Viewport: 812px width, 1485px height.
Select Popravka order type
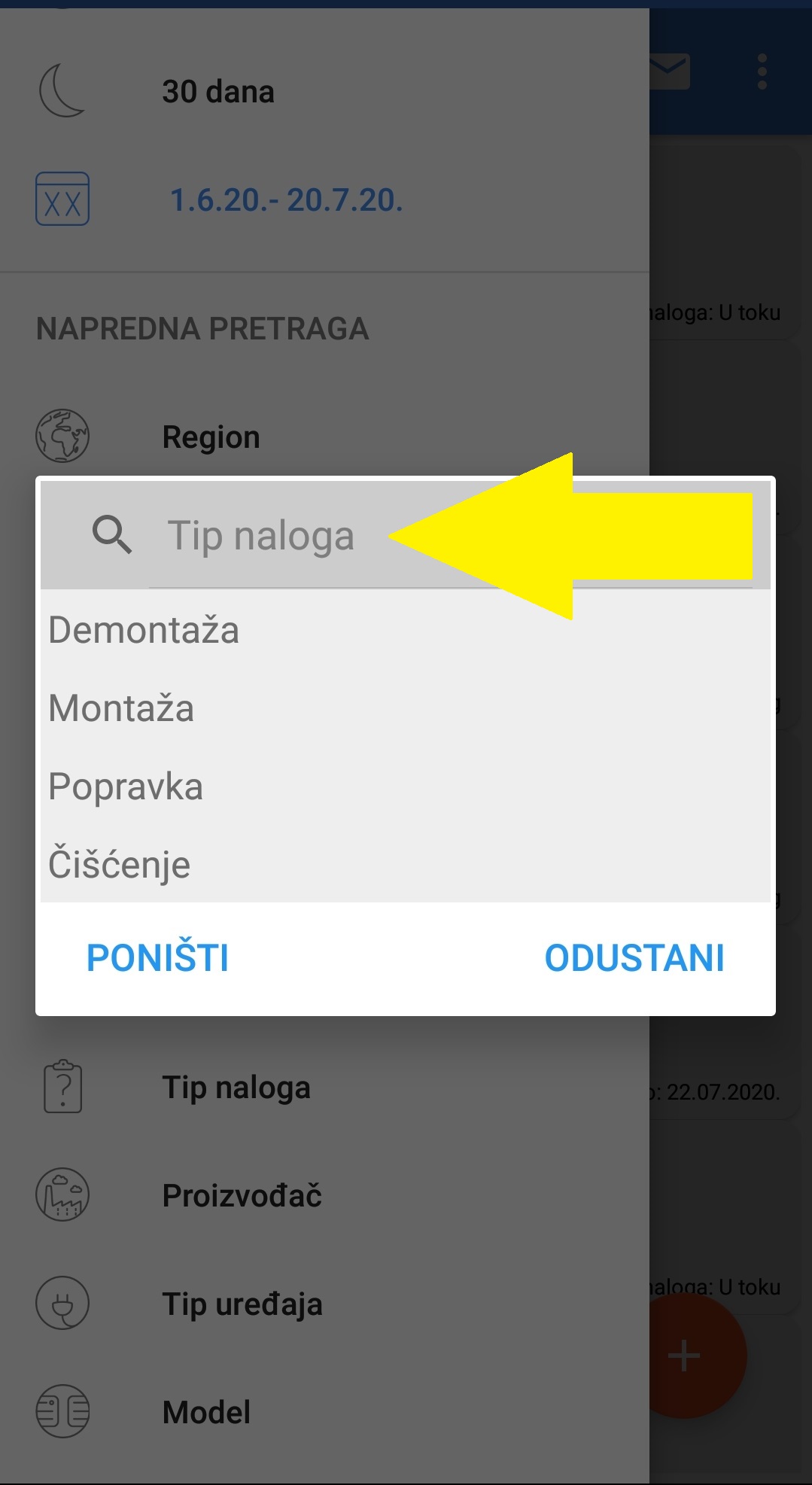coord(126,787)
